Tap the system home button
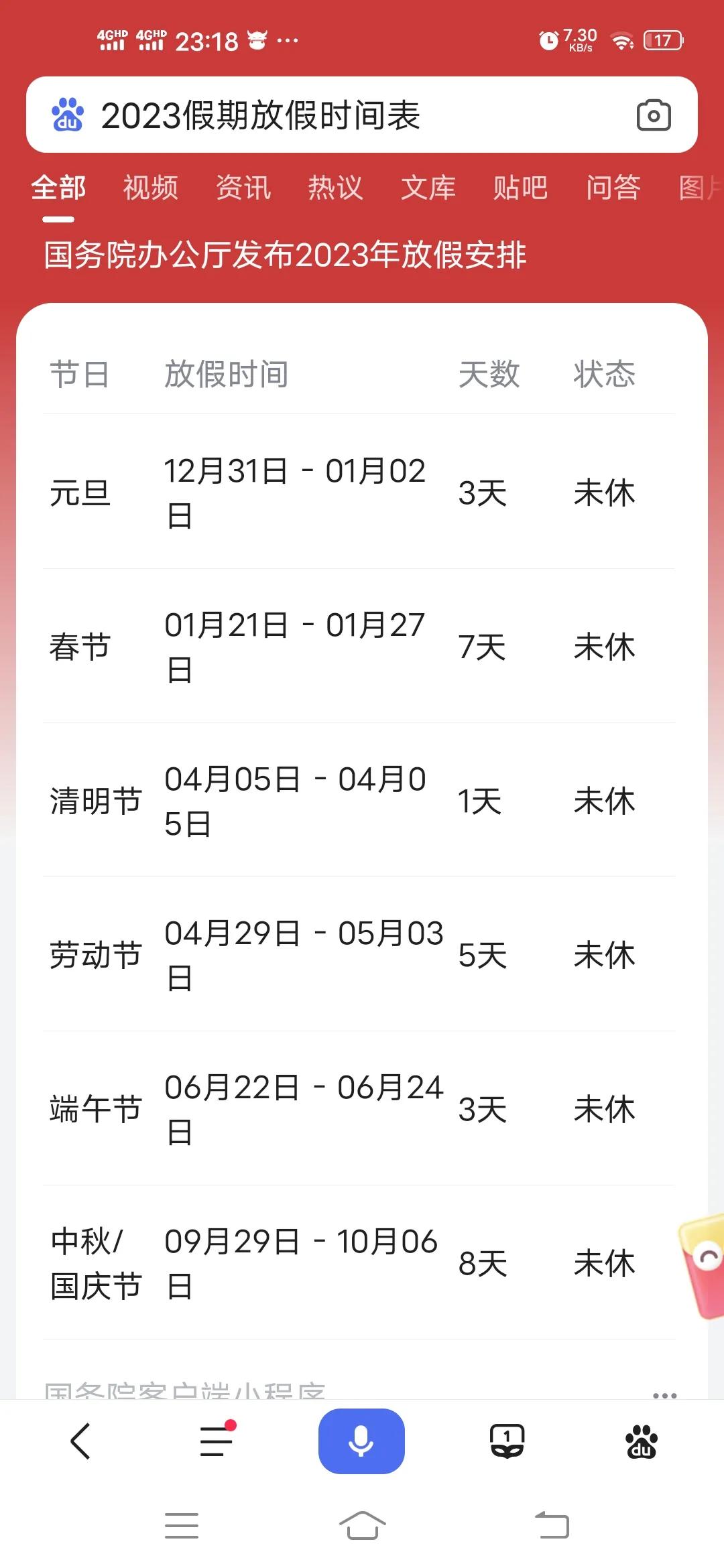Screen dimensions: 724x1568 point(362,1526)
